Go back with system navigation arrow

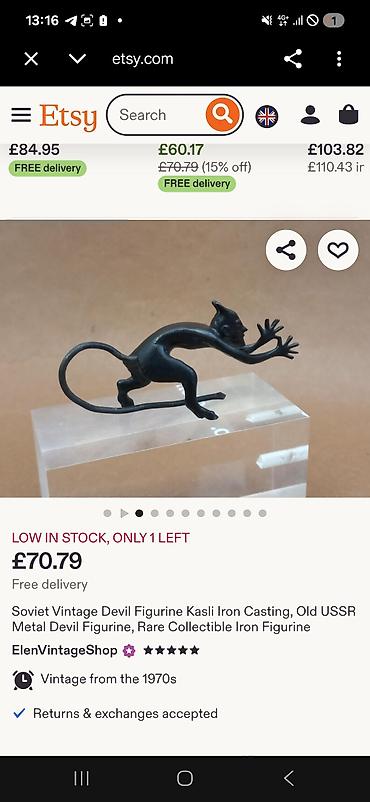click(x=289, y=778)
